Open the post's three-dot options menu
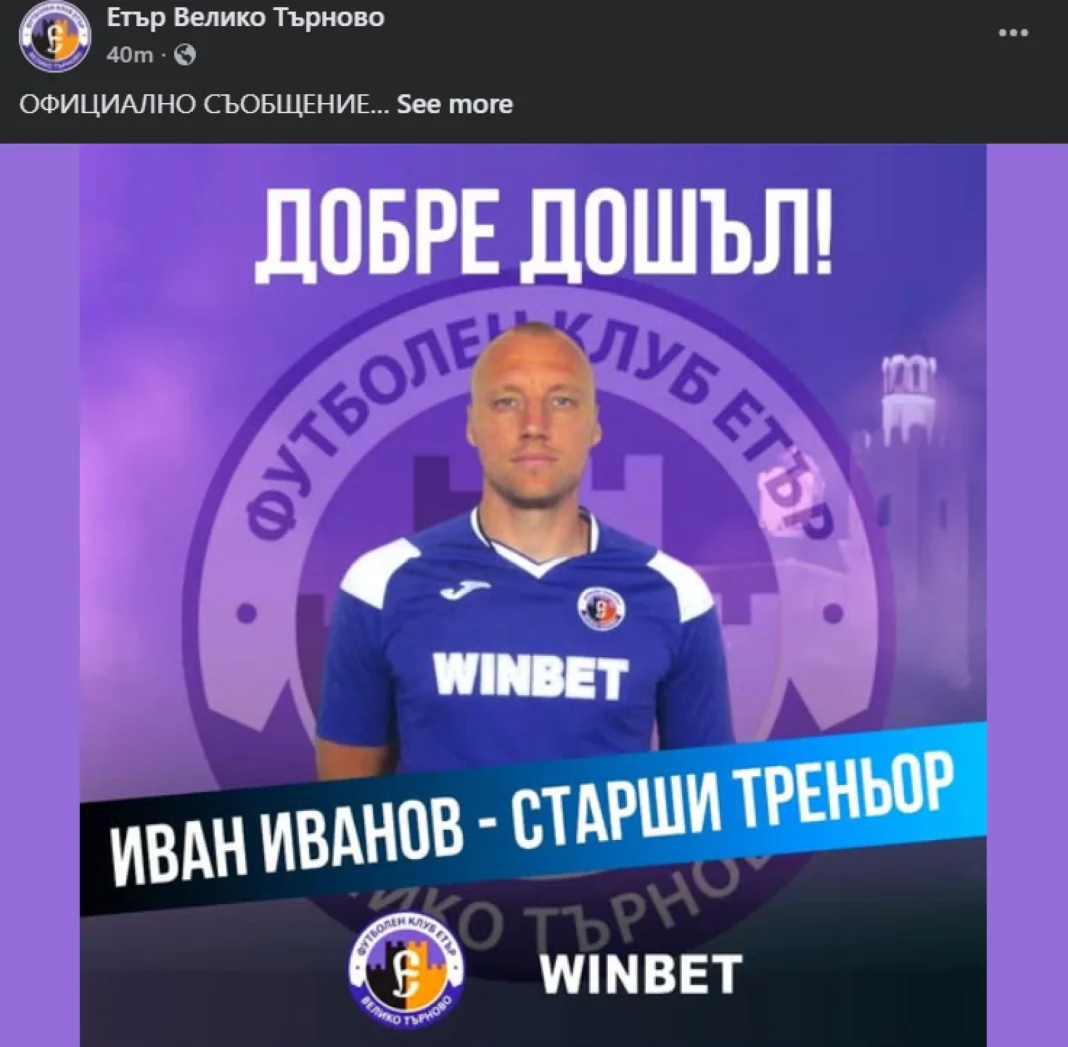 pyautogui.click(x=1013, y=33)
